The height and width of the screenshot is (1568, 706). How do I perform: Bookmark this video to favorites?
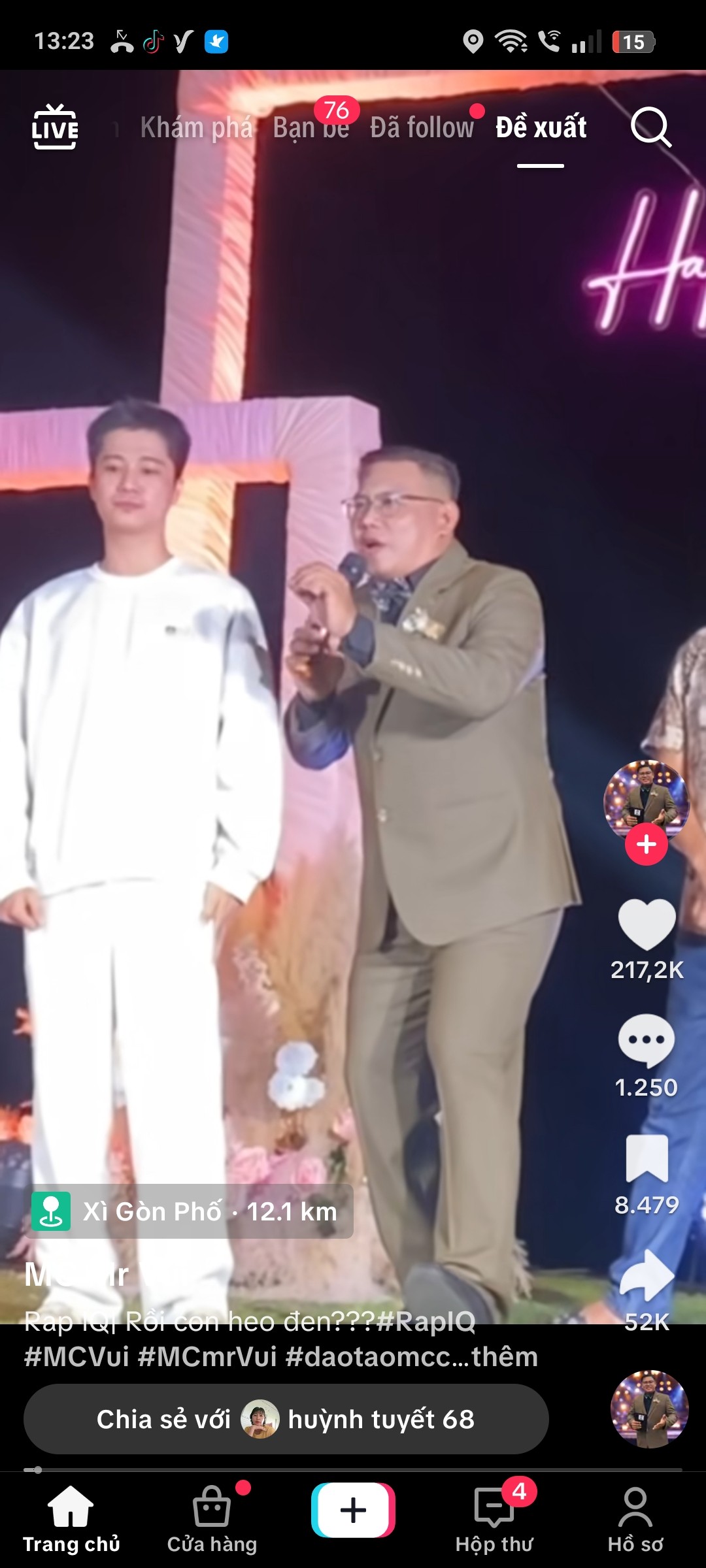coord(647,1159)
